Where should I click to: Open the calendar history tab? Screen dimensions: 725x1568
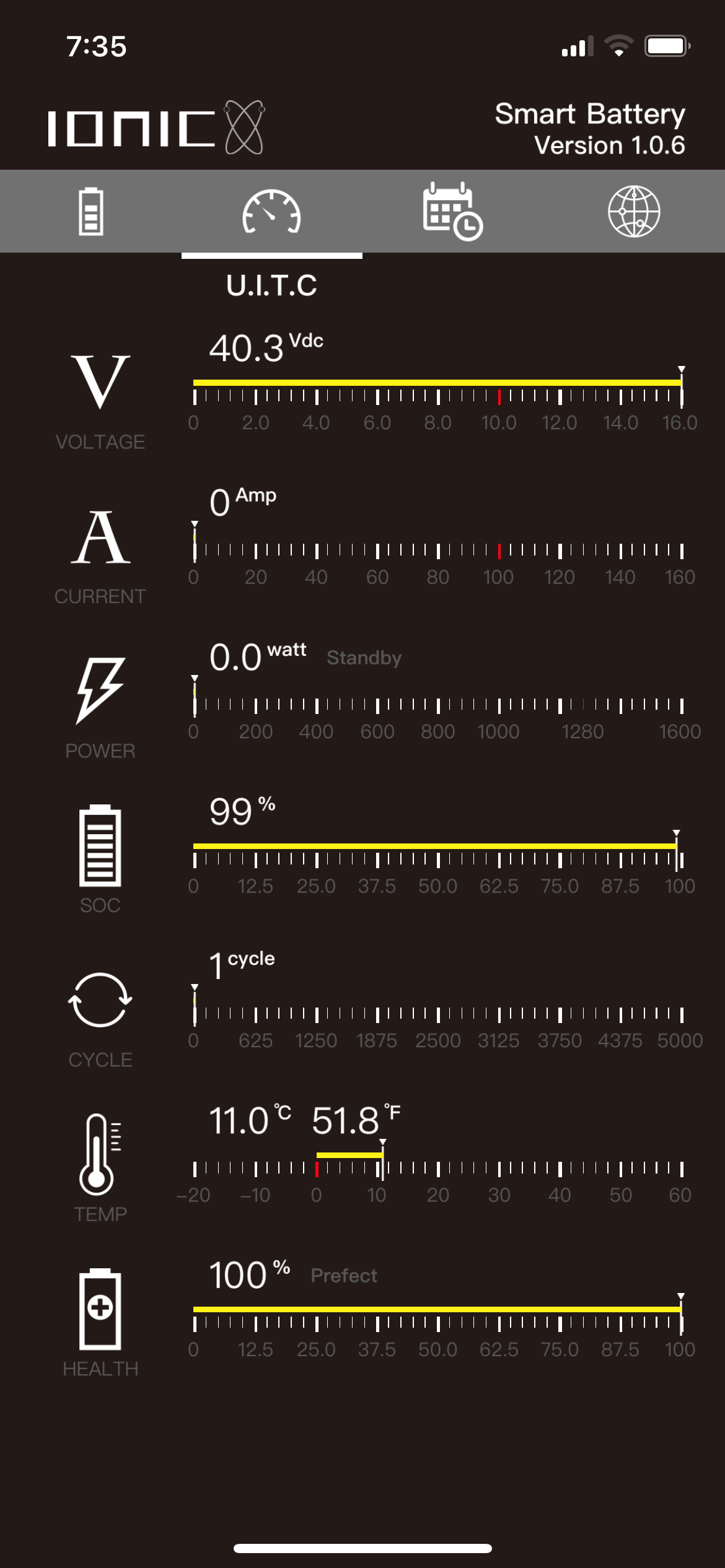click(x=453, y=211)
